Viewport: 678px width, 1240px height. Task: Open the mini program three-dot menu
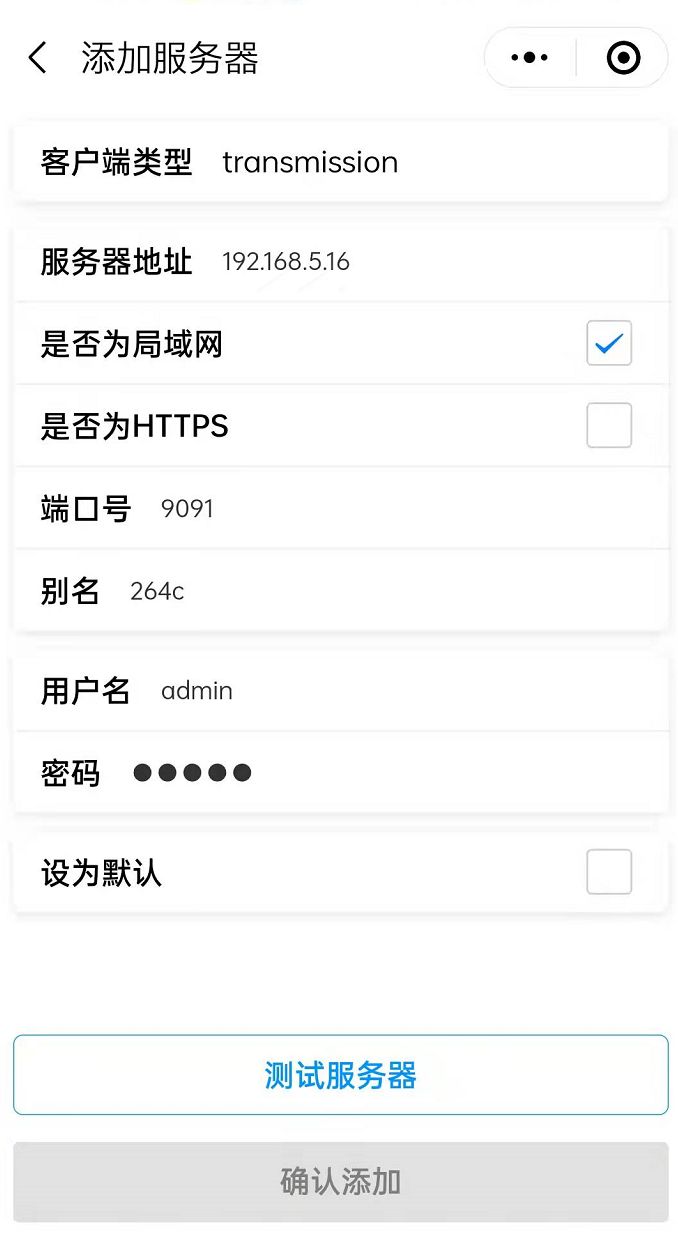pyautogui.click(x=530, y=58)
